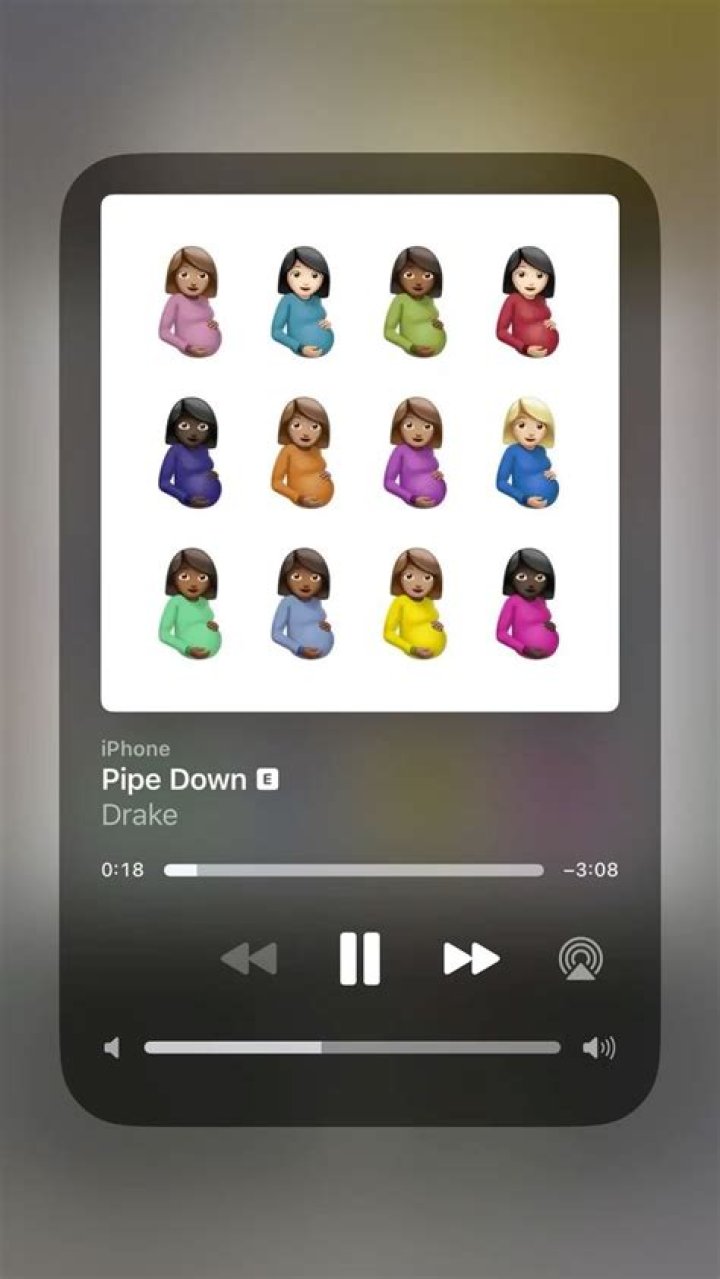Open the AirPlay output picker
This screenshot has height=1279, width=720.
click(580, 958)
